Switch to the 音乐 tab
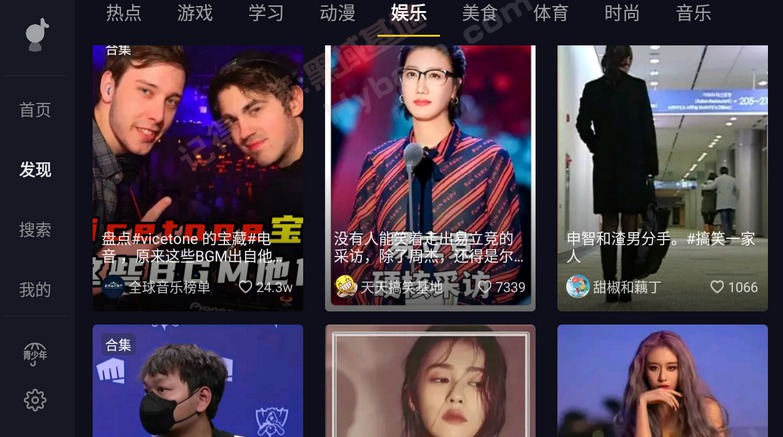The height and width of the screenshot is (437, 783). 693,13
